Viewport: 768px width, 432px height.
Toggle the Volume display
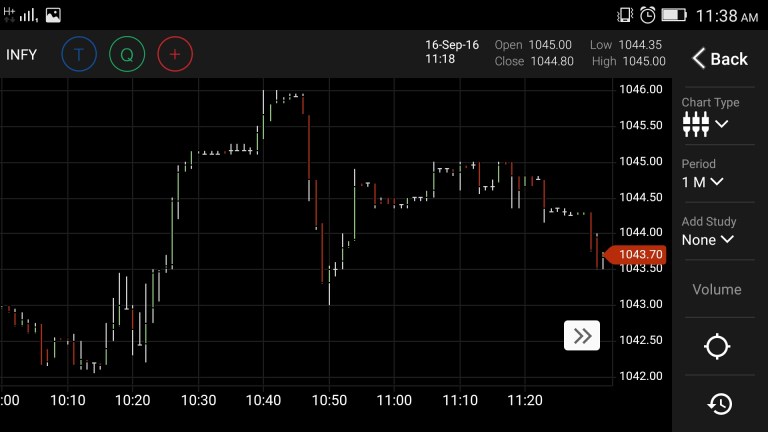pos(717,289)
